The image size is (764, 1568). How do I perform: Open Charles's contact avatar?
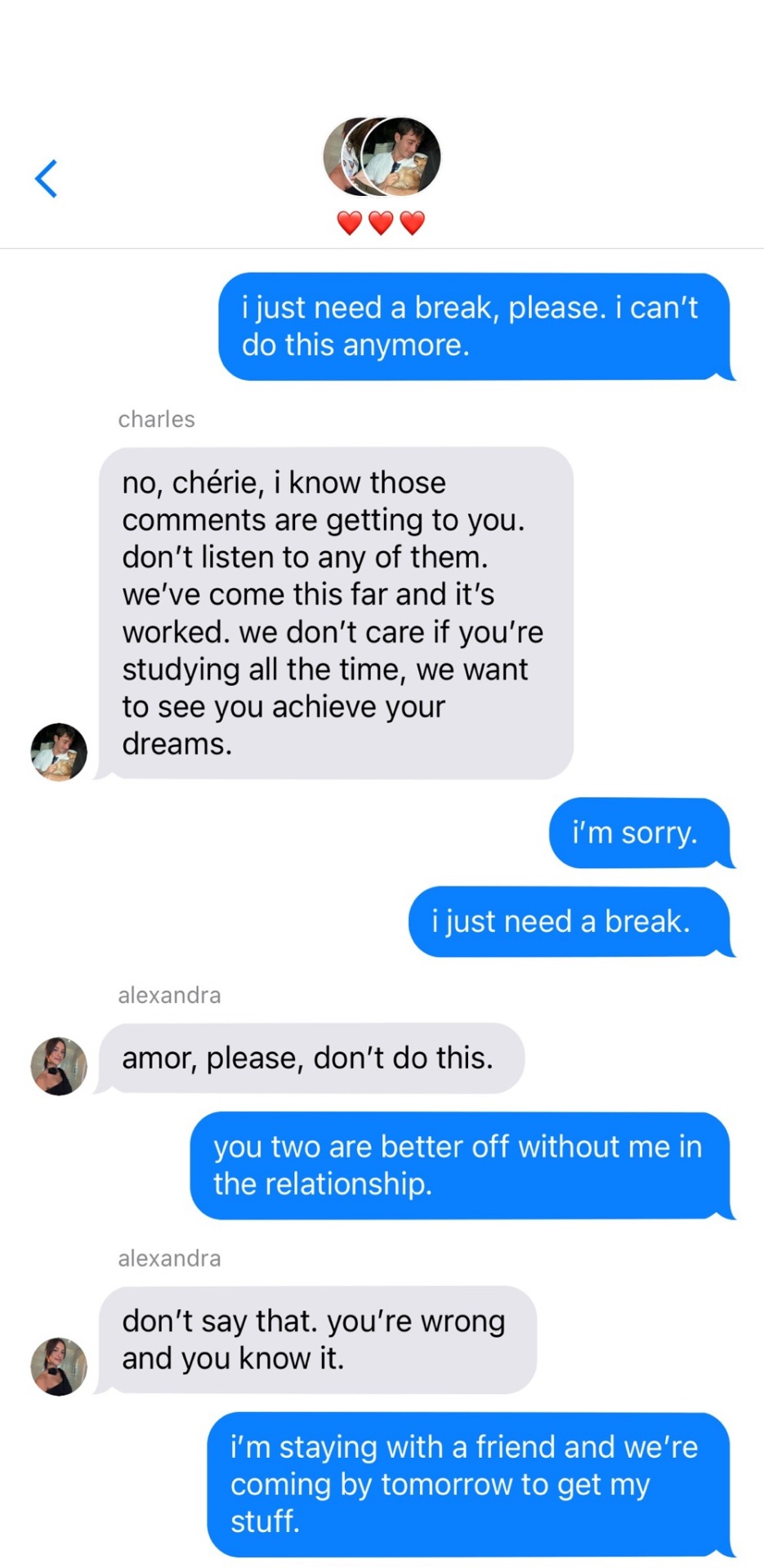point(59,751)
